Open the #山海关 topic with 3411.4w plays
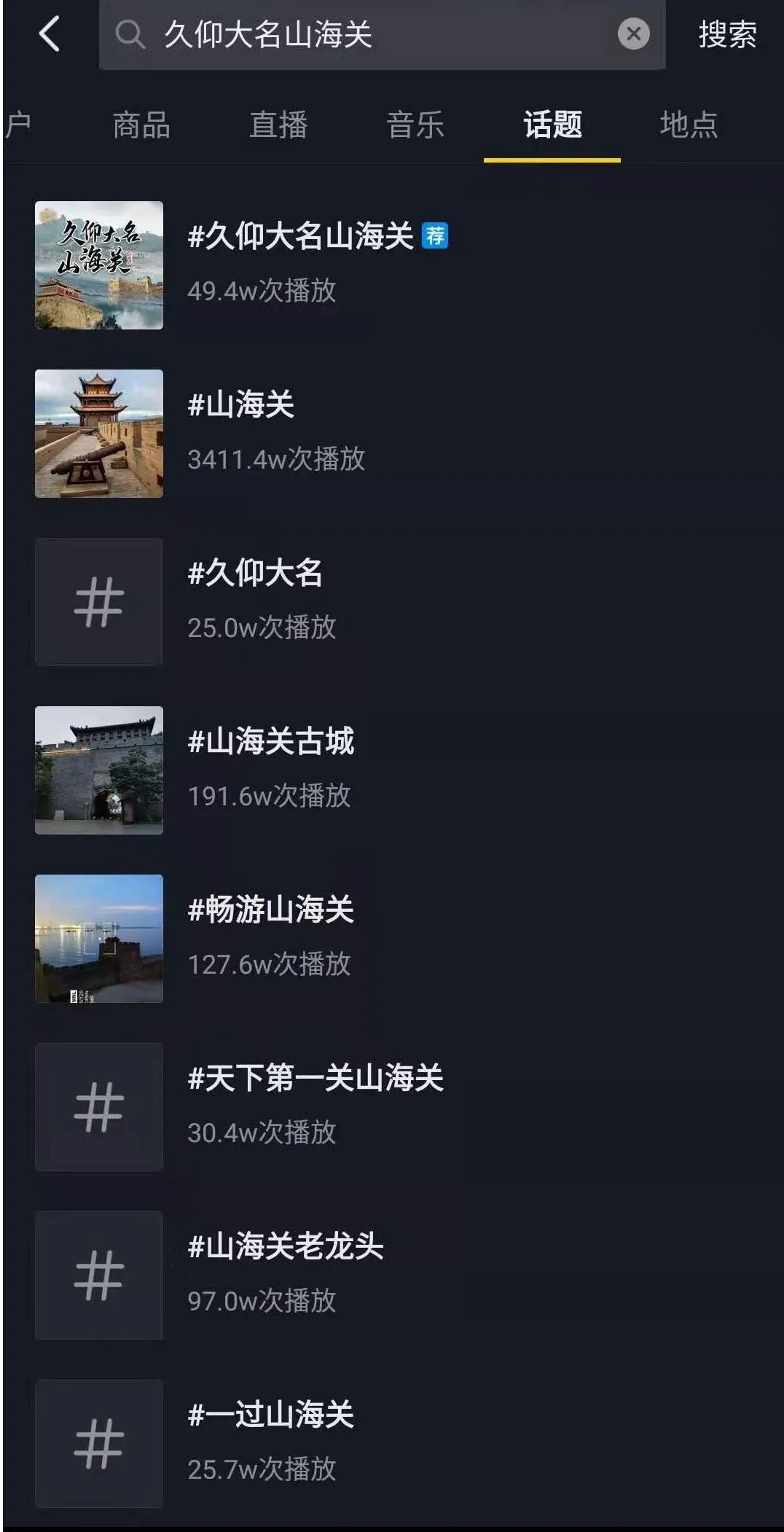 click(392, 433)
